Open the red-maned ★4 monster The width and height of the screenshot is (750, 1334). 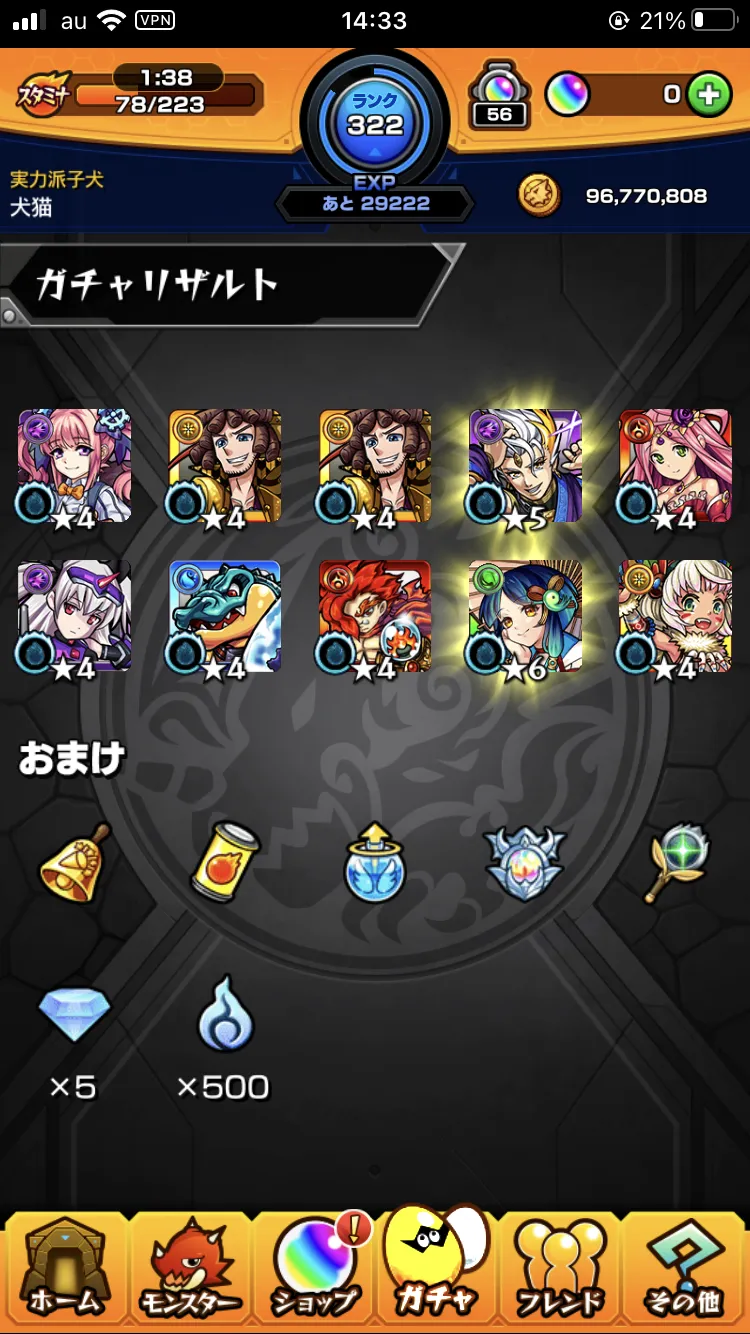(x=375, y=618)
